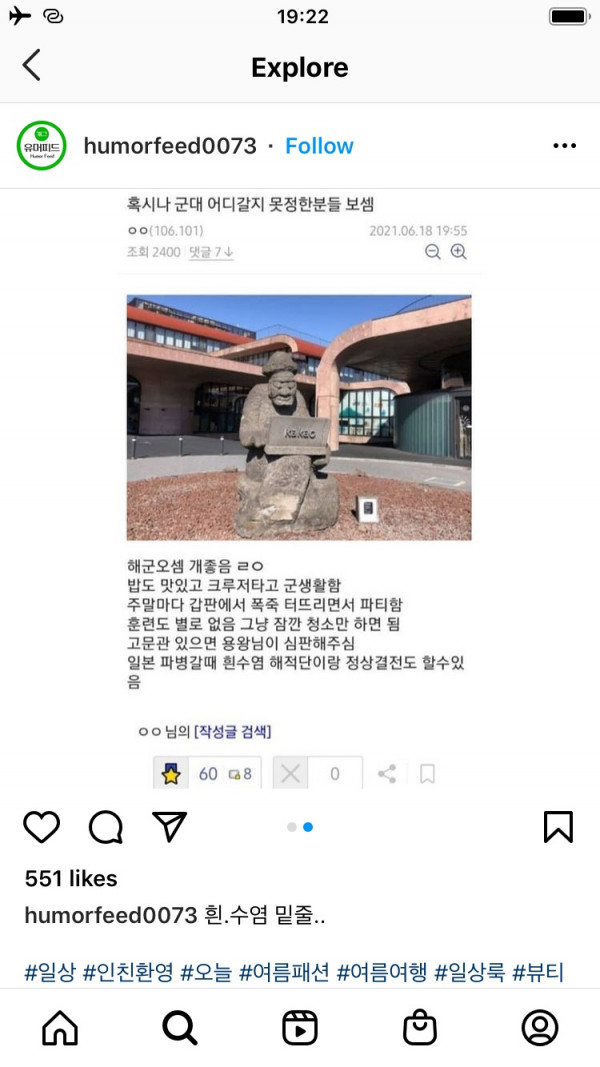Image resolution: width=600 pixels, height=1067 pixels.
Task: Share the post via paper plane
Action: point(169,826)
